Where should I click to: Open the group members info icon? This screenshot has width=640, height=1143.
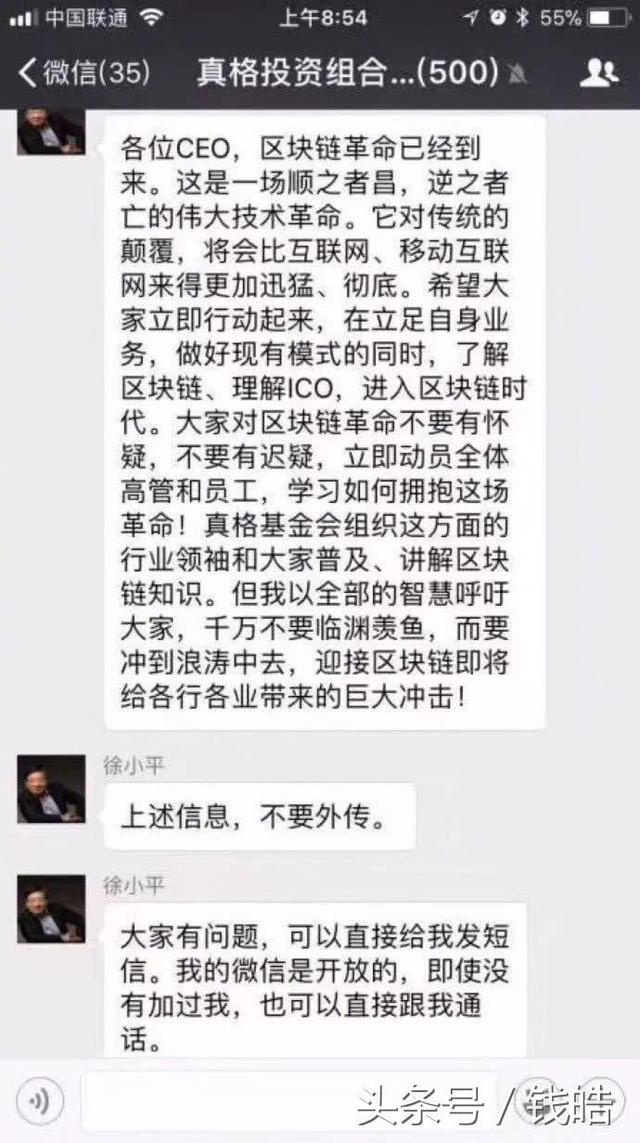(598, 72)
